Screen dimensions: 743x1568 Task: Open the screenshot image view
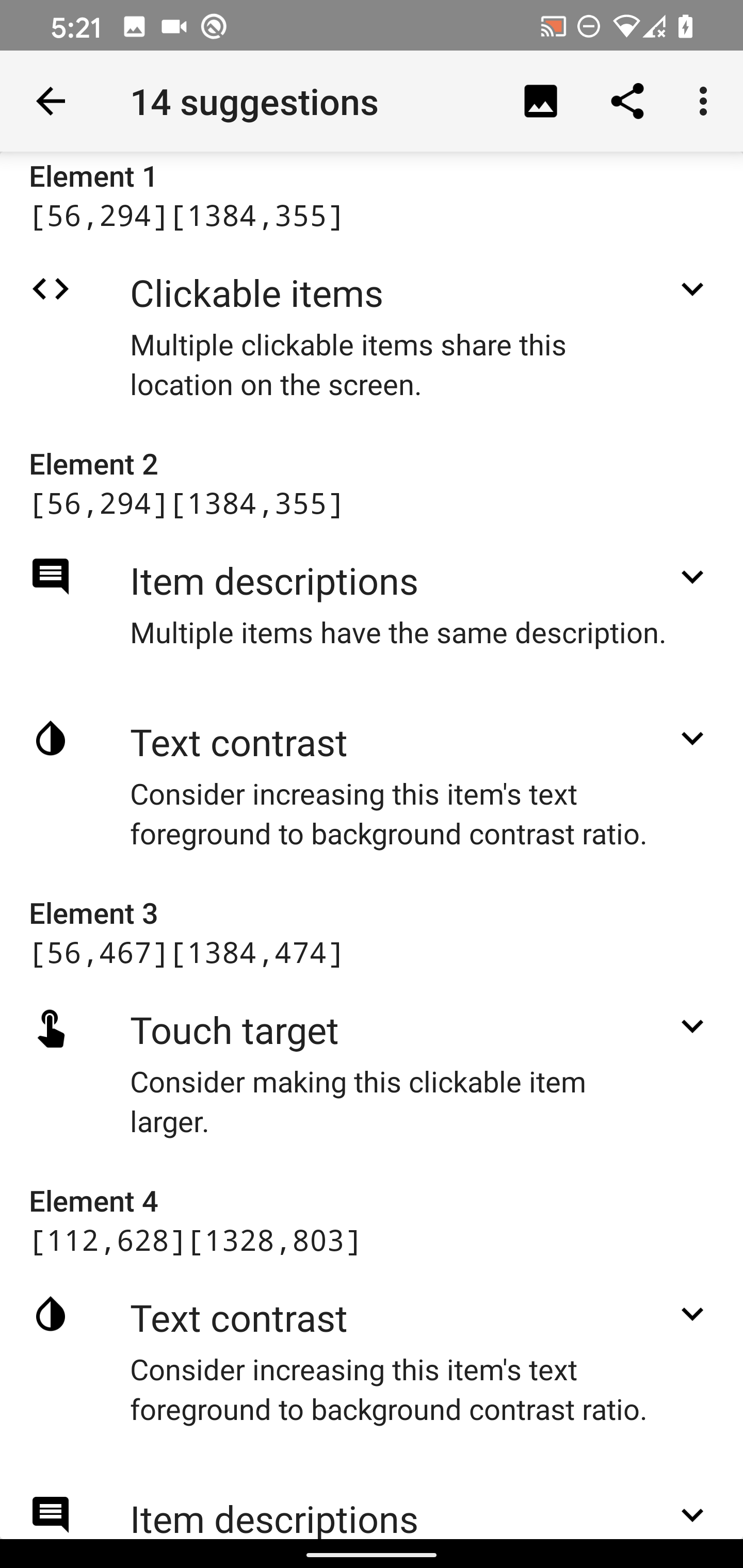click(540, 101)
